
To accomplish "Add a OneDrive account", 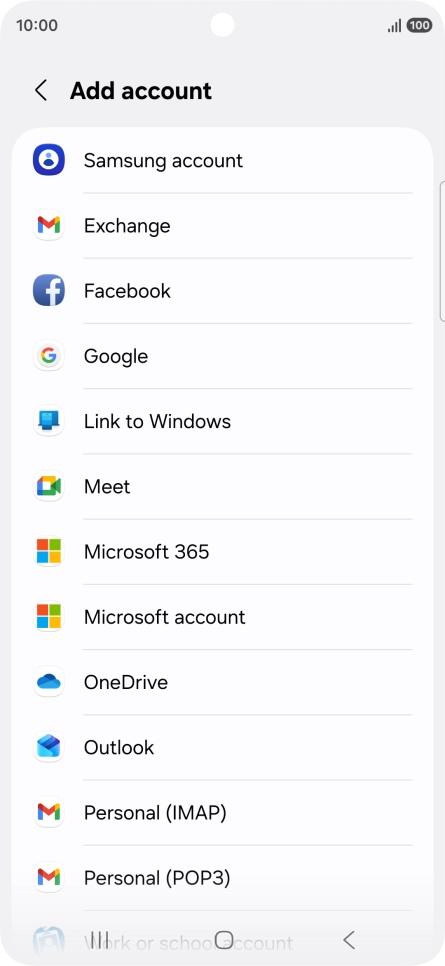I will pyautogui.click(x=222, y=683).
